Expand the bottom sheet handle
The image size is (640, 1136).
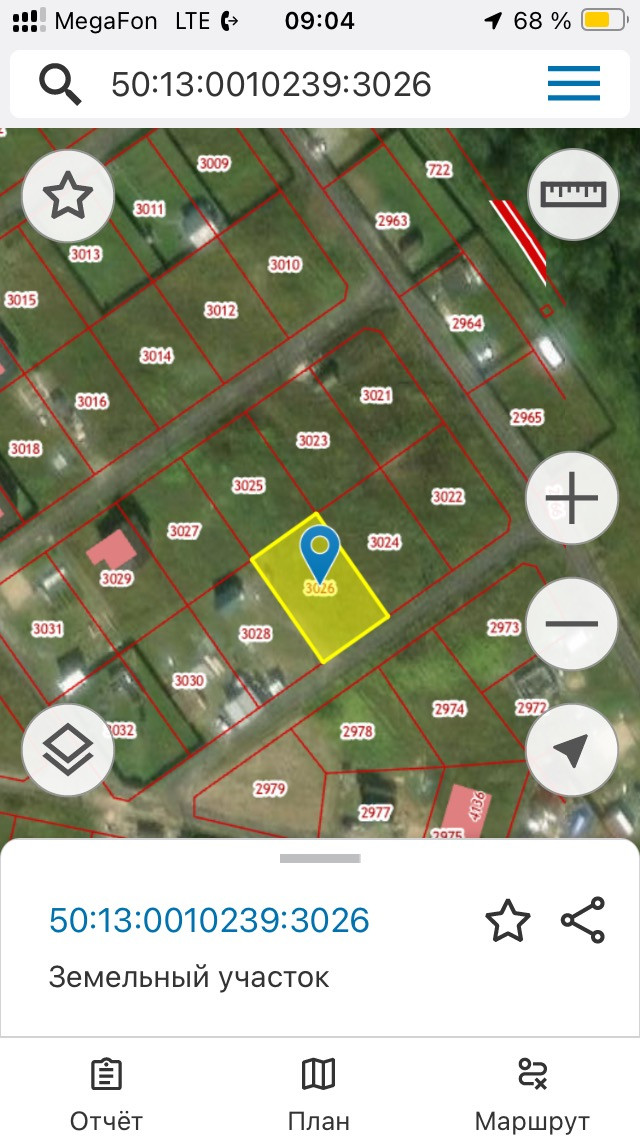pyautogui.click(x=320, y=858)
